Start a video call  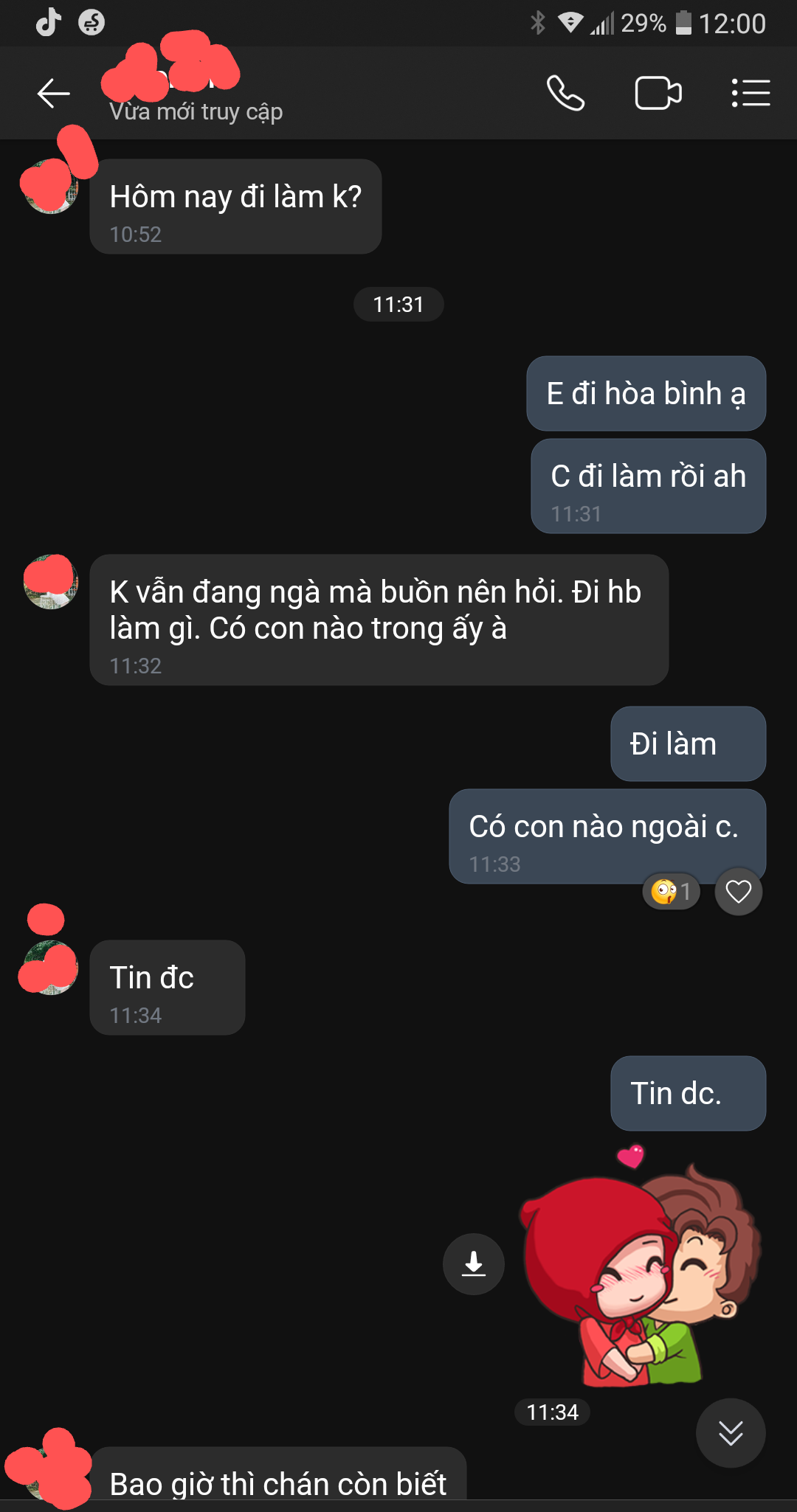[658, 94]
